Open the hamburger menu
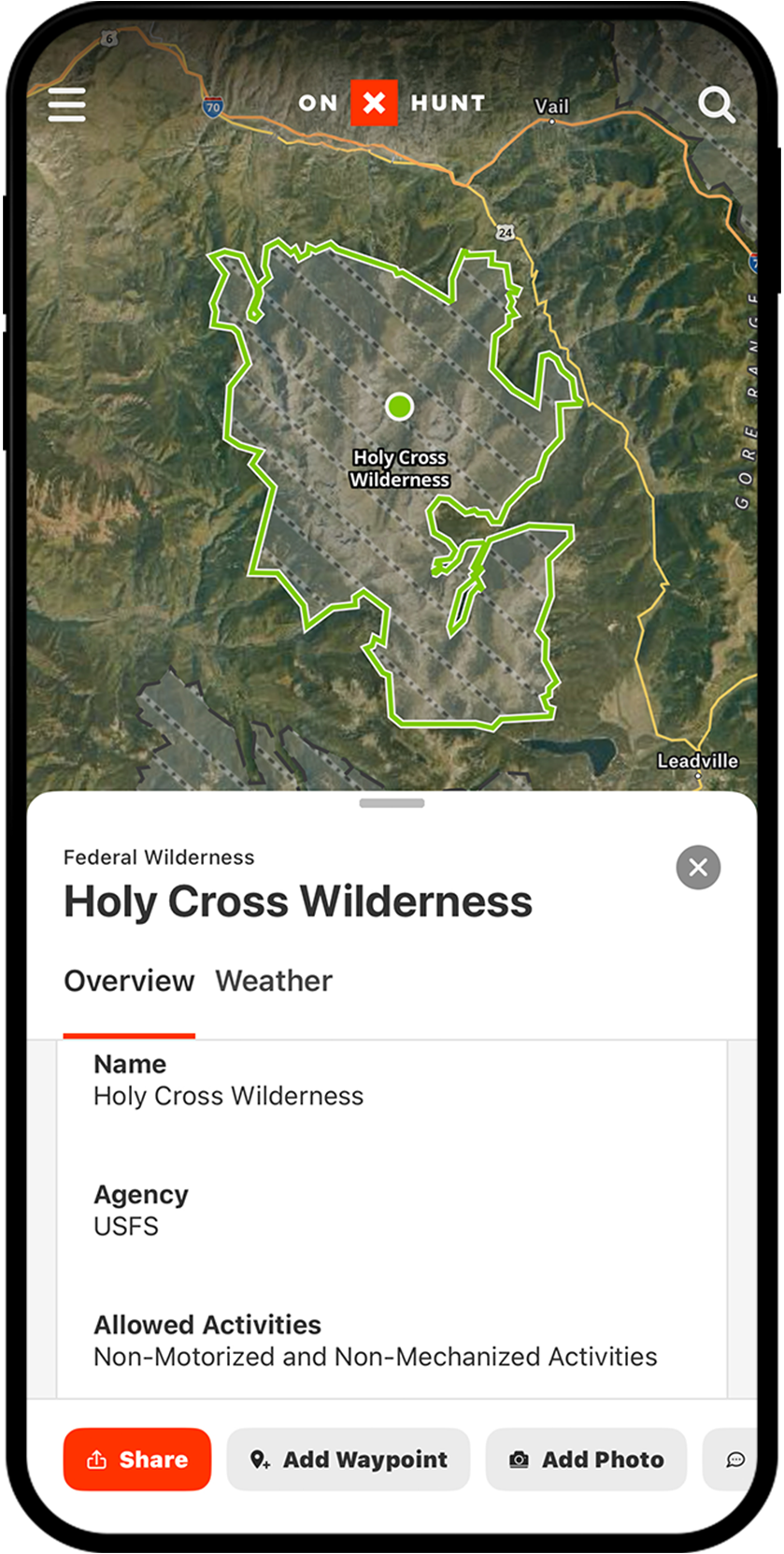 coord(66,105)
